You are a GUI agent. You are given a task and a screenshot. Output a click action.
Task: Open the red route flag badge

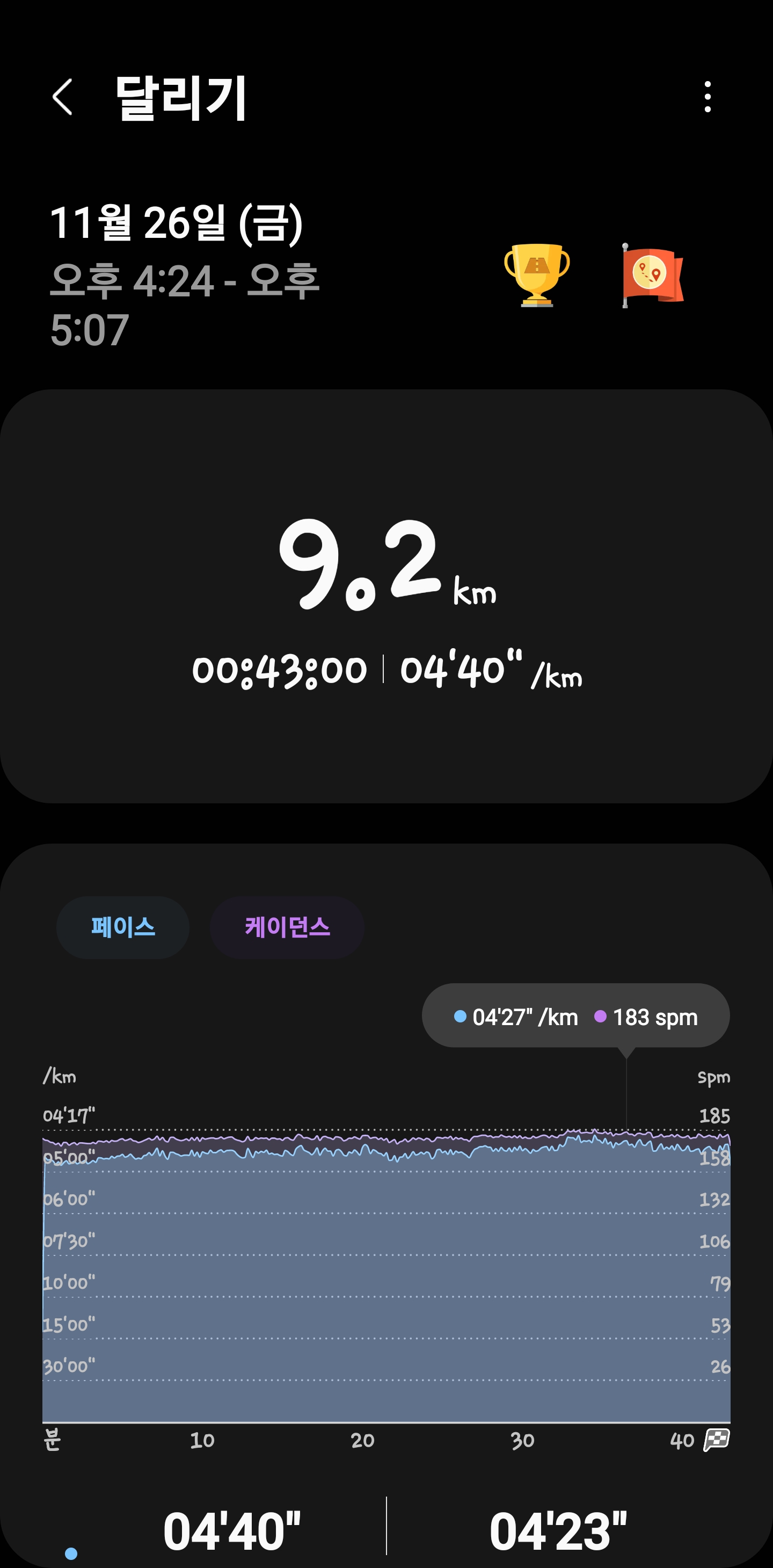click(652, 275)
